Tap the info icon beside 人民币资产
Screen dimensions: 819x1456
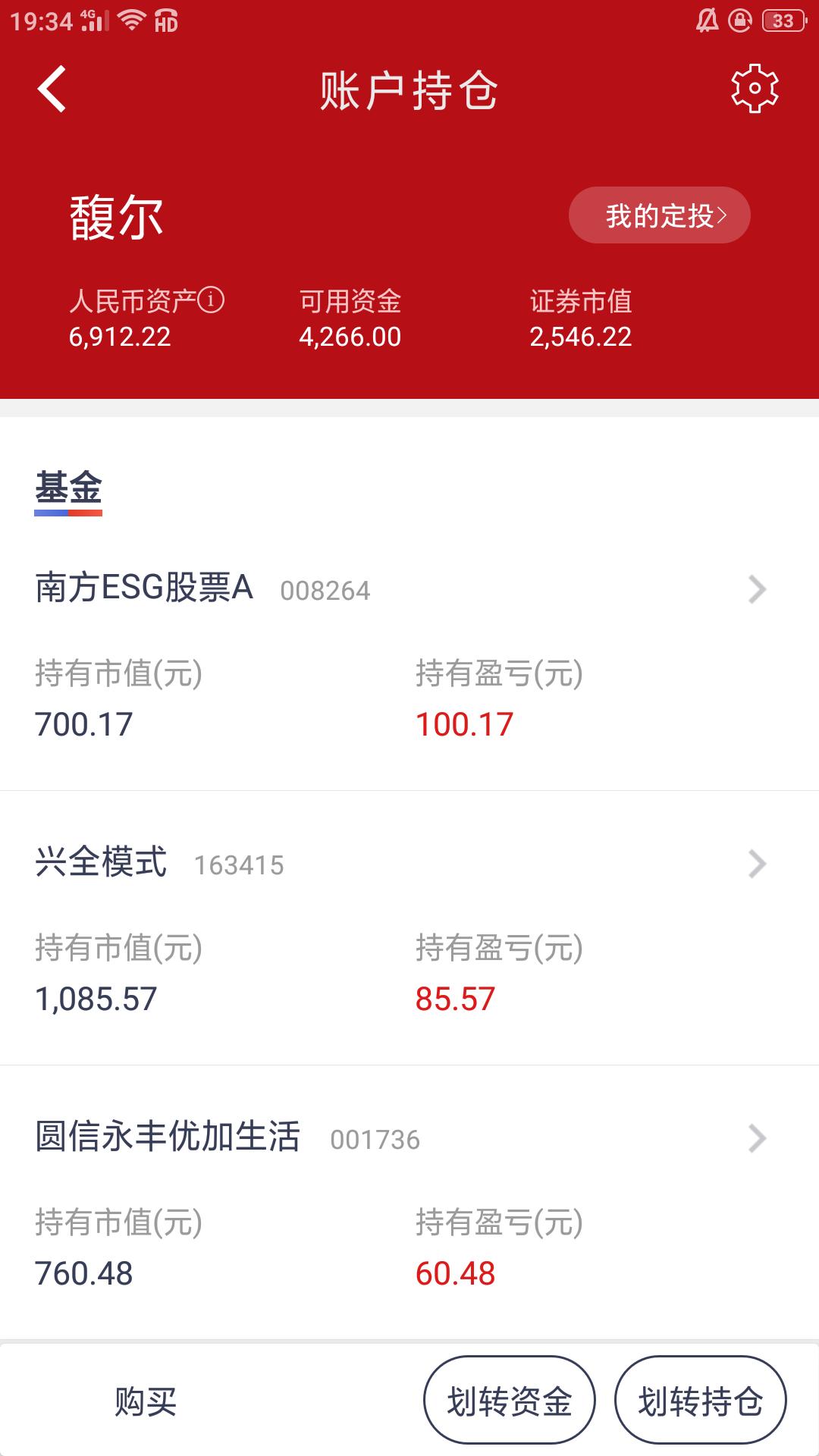pos(211,300)
